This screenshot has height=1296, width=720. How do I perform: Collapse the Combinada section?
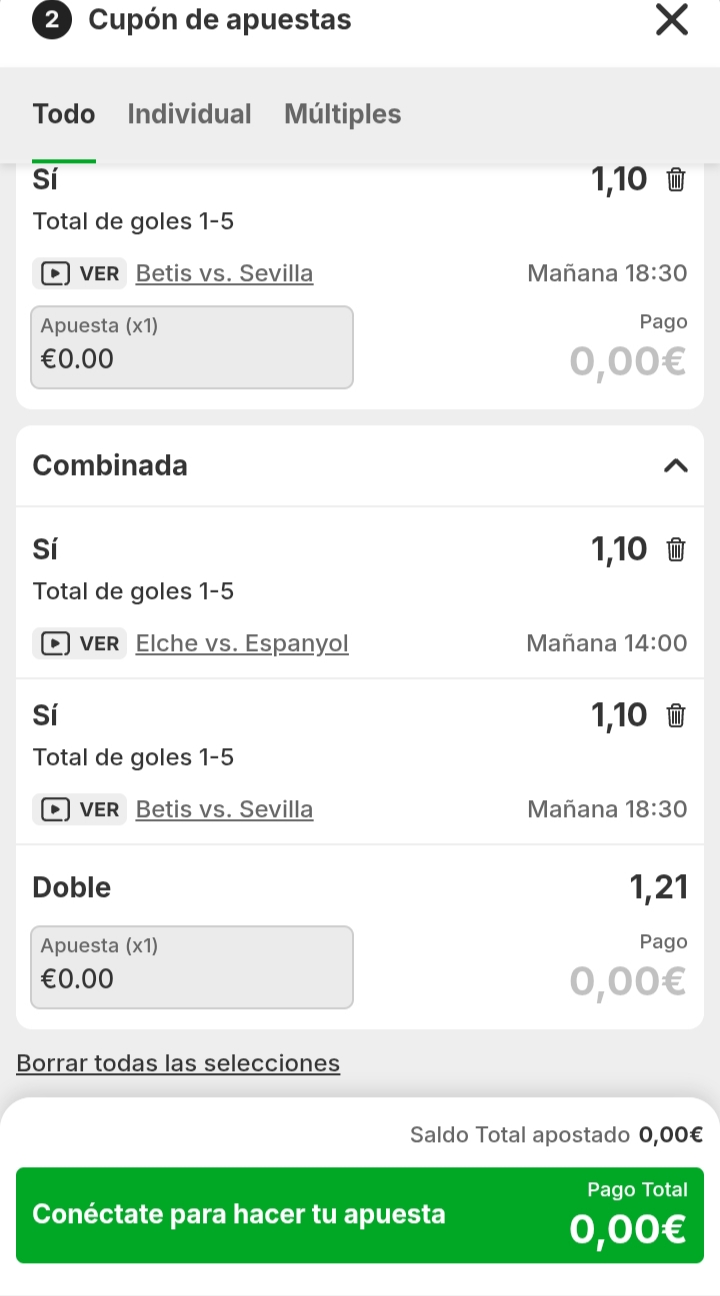pyautogui.click(x=676, y=466)
